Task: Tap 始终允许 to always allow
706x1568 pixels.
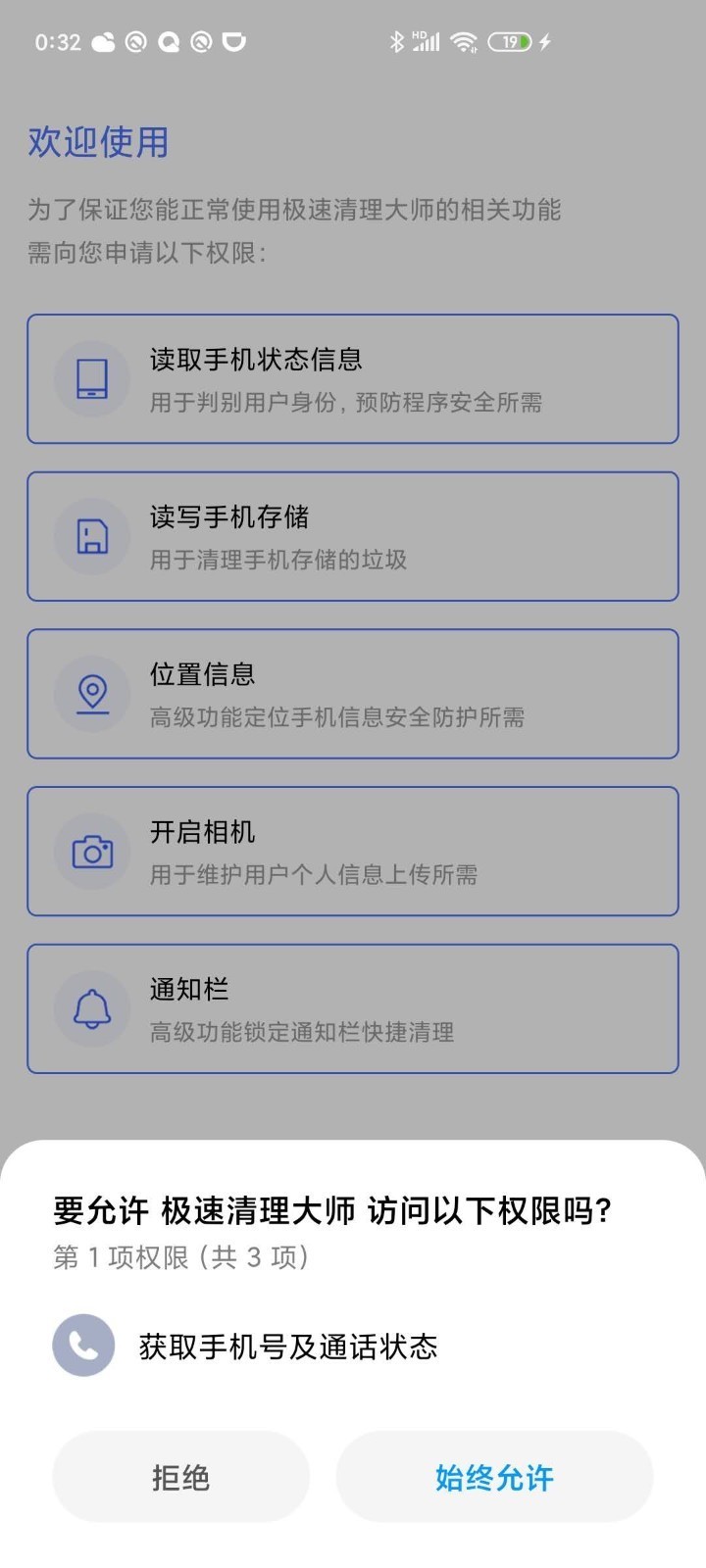Action: click(x=494, y=1477)
